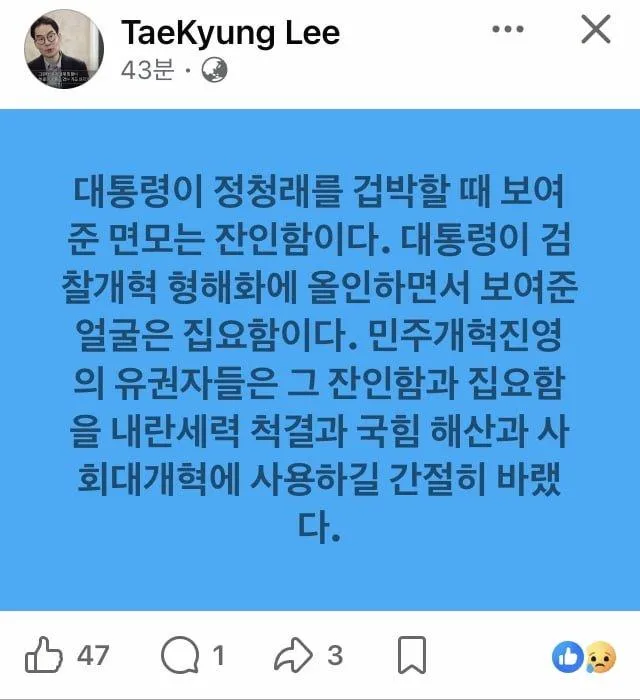Save the post with the bookmark icon
The height and width of the screenshot is (700, 640).
tap(411, 655)
